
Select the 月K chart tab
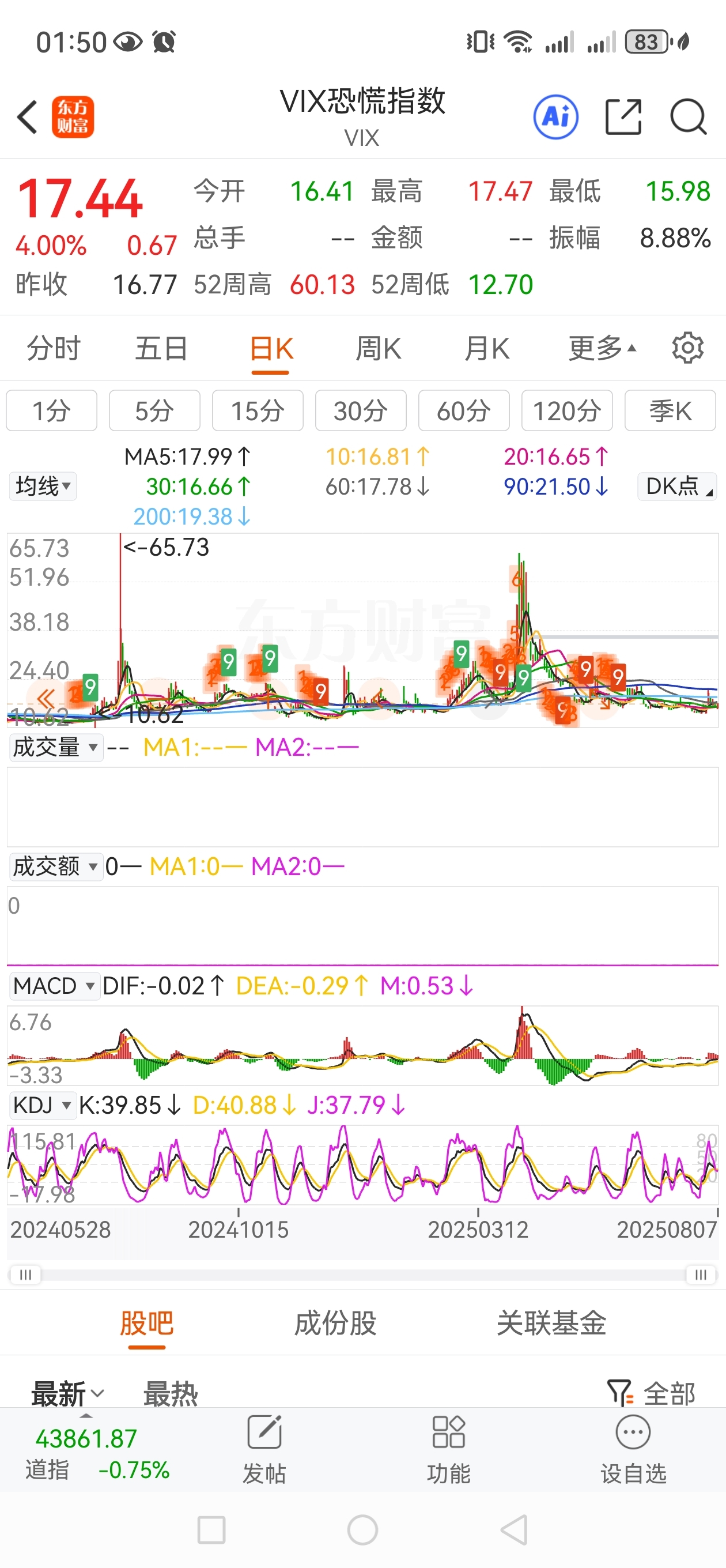(x=486, y=349)
